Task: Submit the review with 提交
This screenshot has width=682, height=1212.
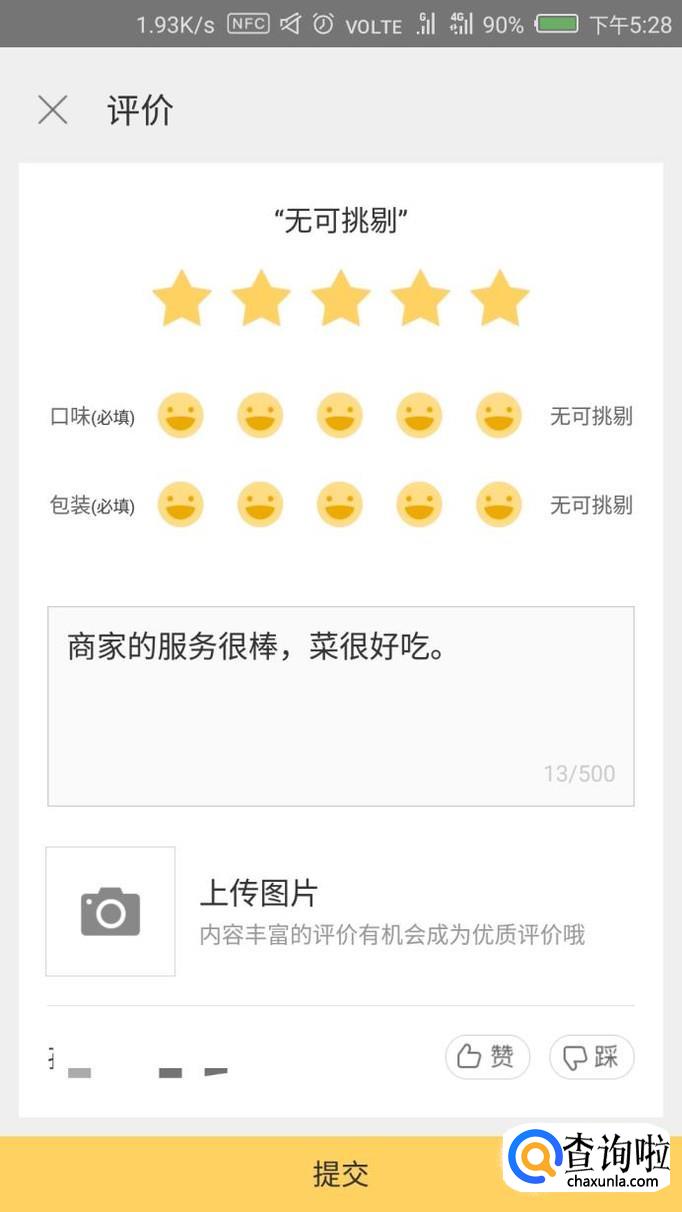Action: point(340,1174)
